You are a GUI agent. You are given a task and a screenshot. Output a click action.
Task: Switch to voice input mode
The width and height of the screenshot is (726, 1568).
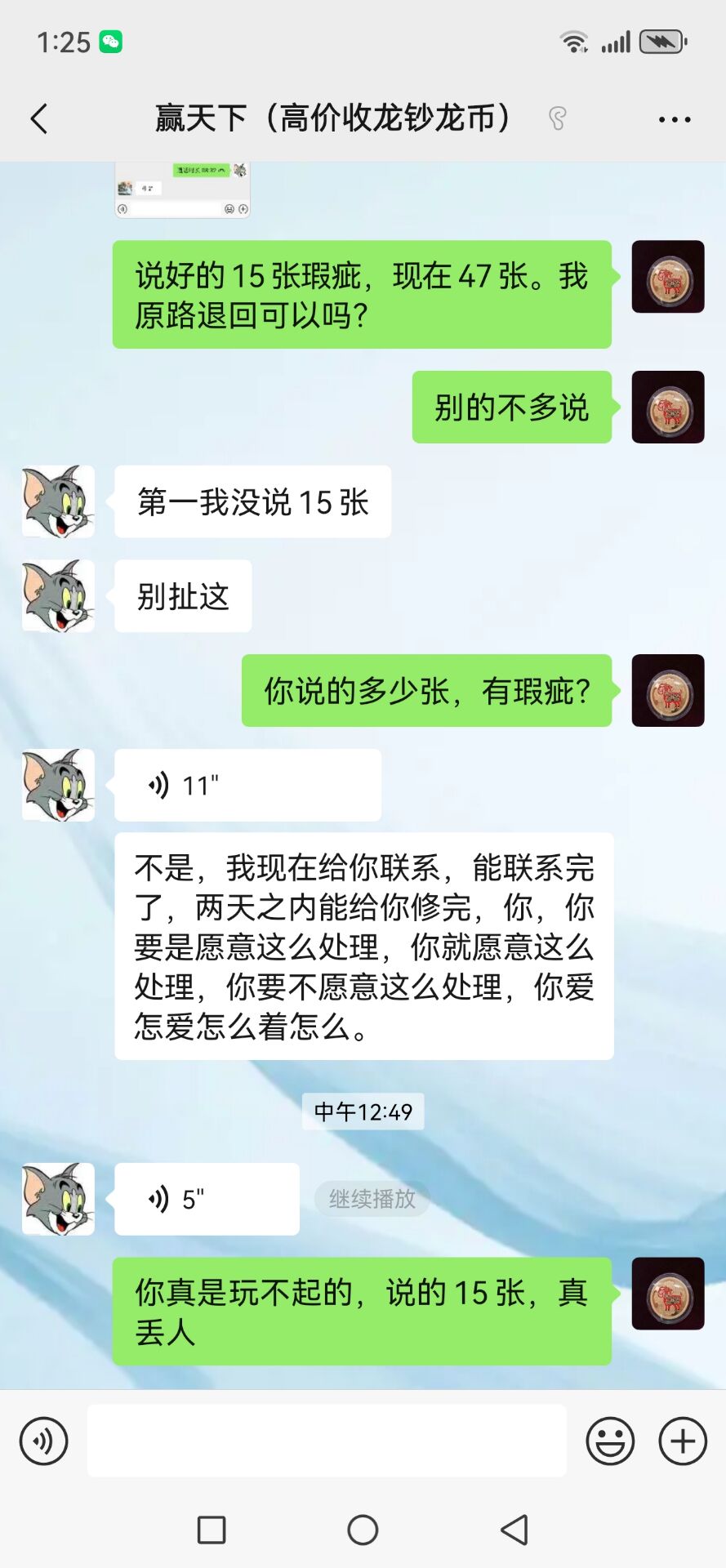(44, 1441)
